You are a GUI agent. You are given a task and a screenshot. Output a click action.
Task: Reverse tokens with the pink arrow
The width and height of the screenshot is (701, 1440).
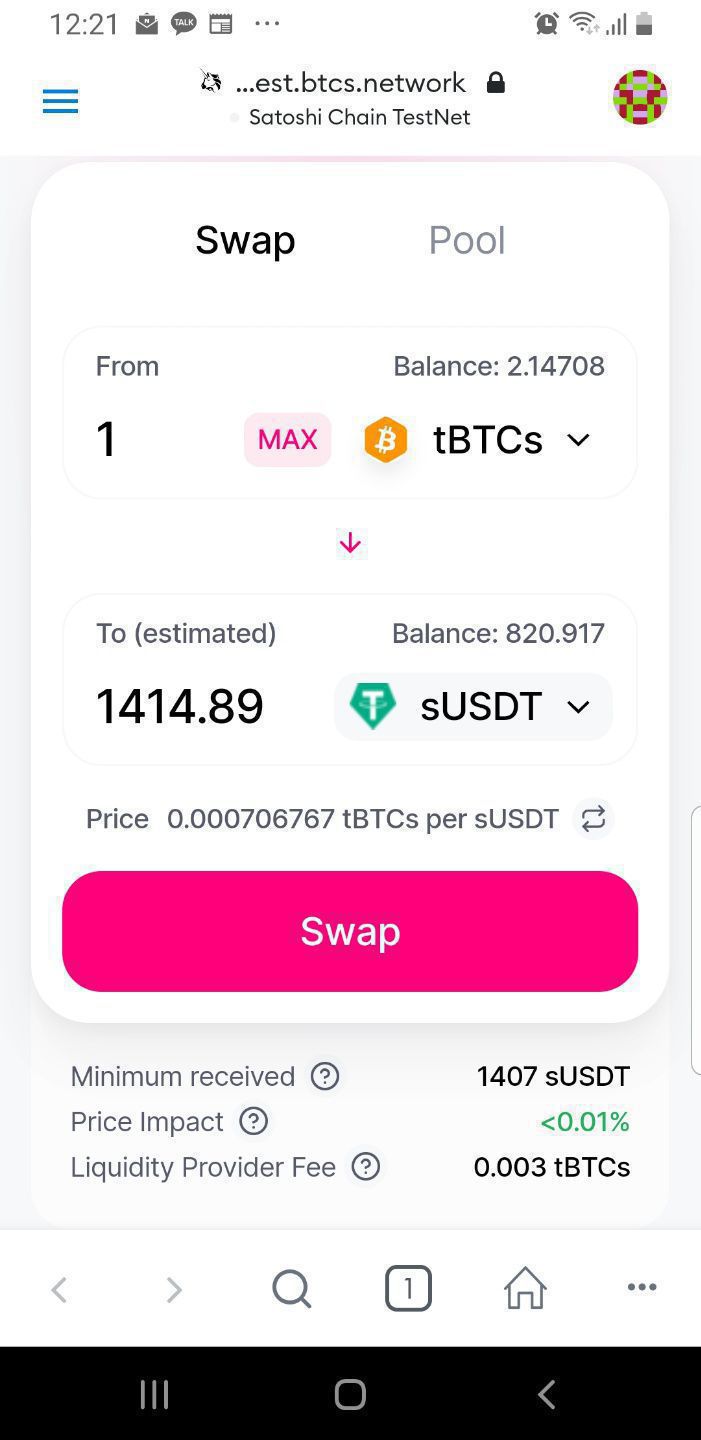(x=350, y=543)
